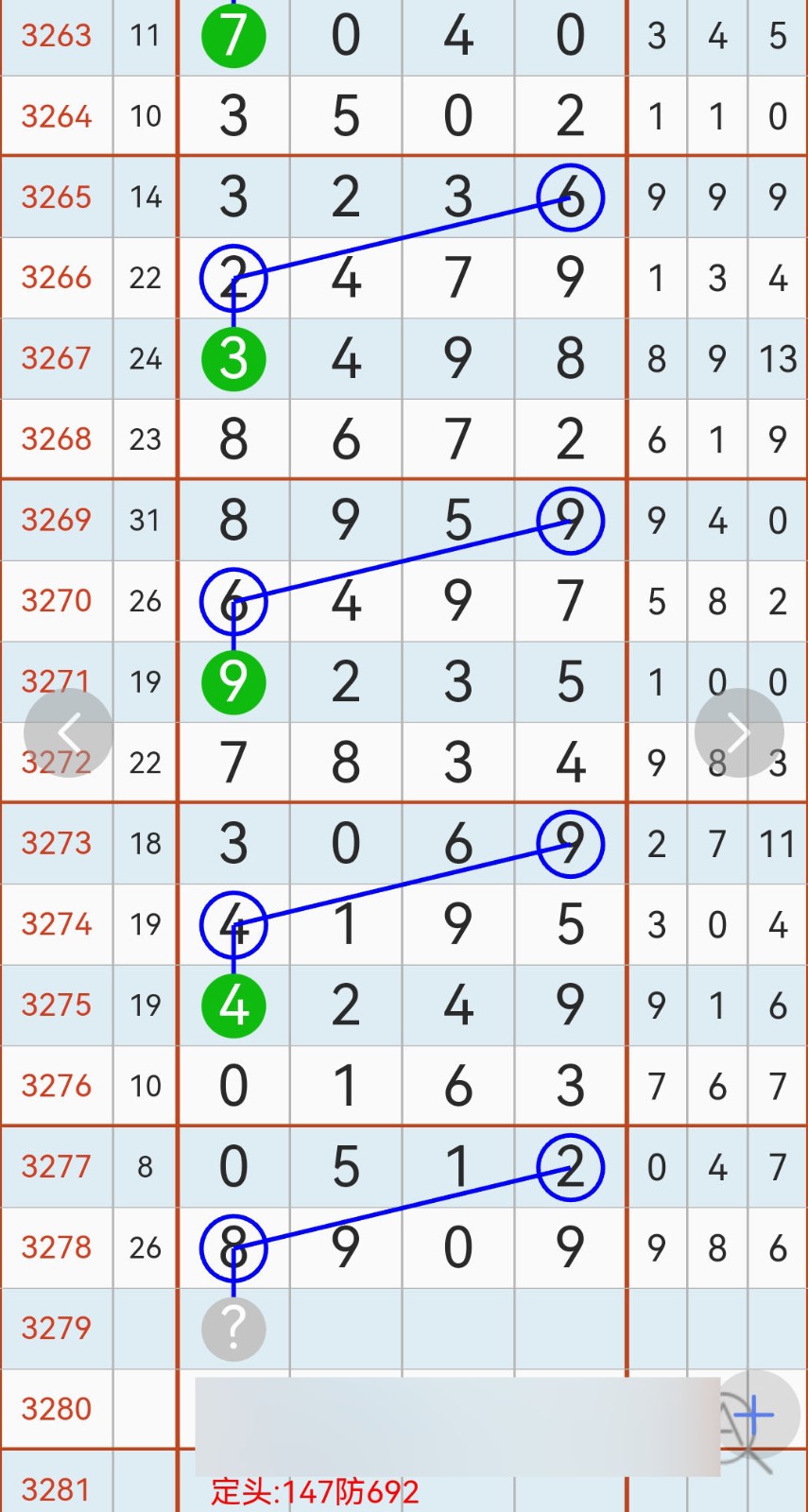The width and height of the screenshot is (808, 1512).
Task: Click the blue circled 6 in row 3270
Action: pyautogui.click(x=233, y=600)
